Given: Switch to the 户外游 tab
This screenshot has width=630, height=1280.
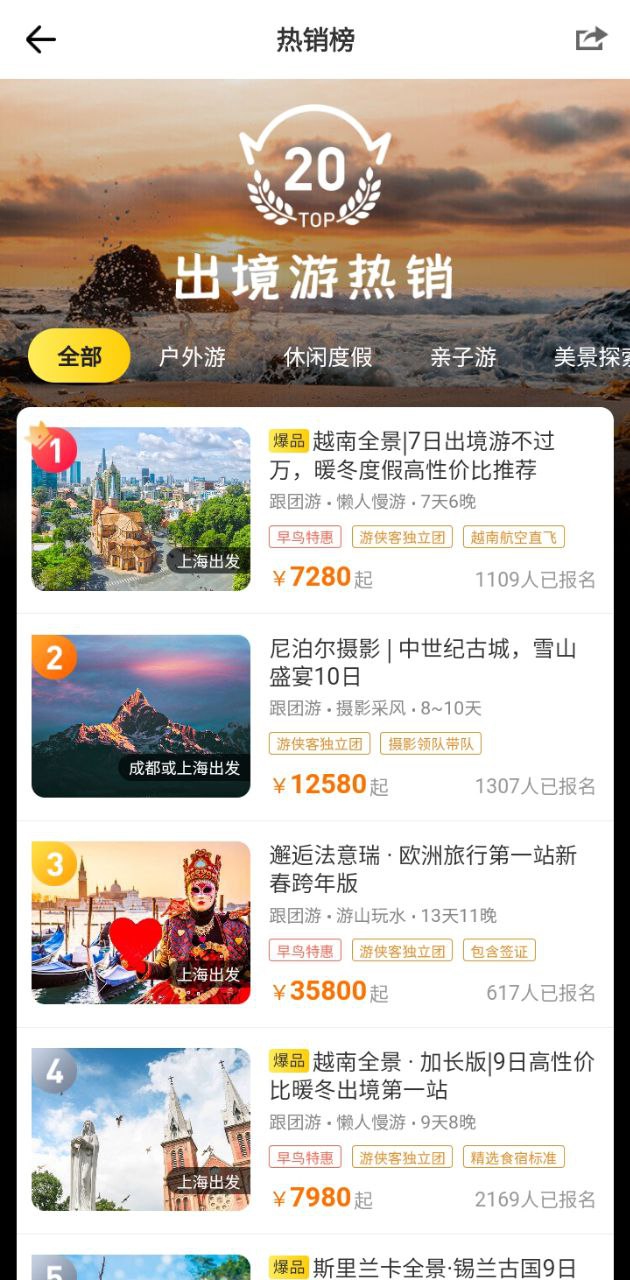Looking at the screenshot, I should (x=192, y=357).
